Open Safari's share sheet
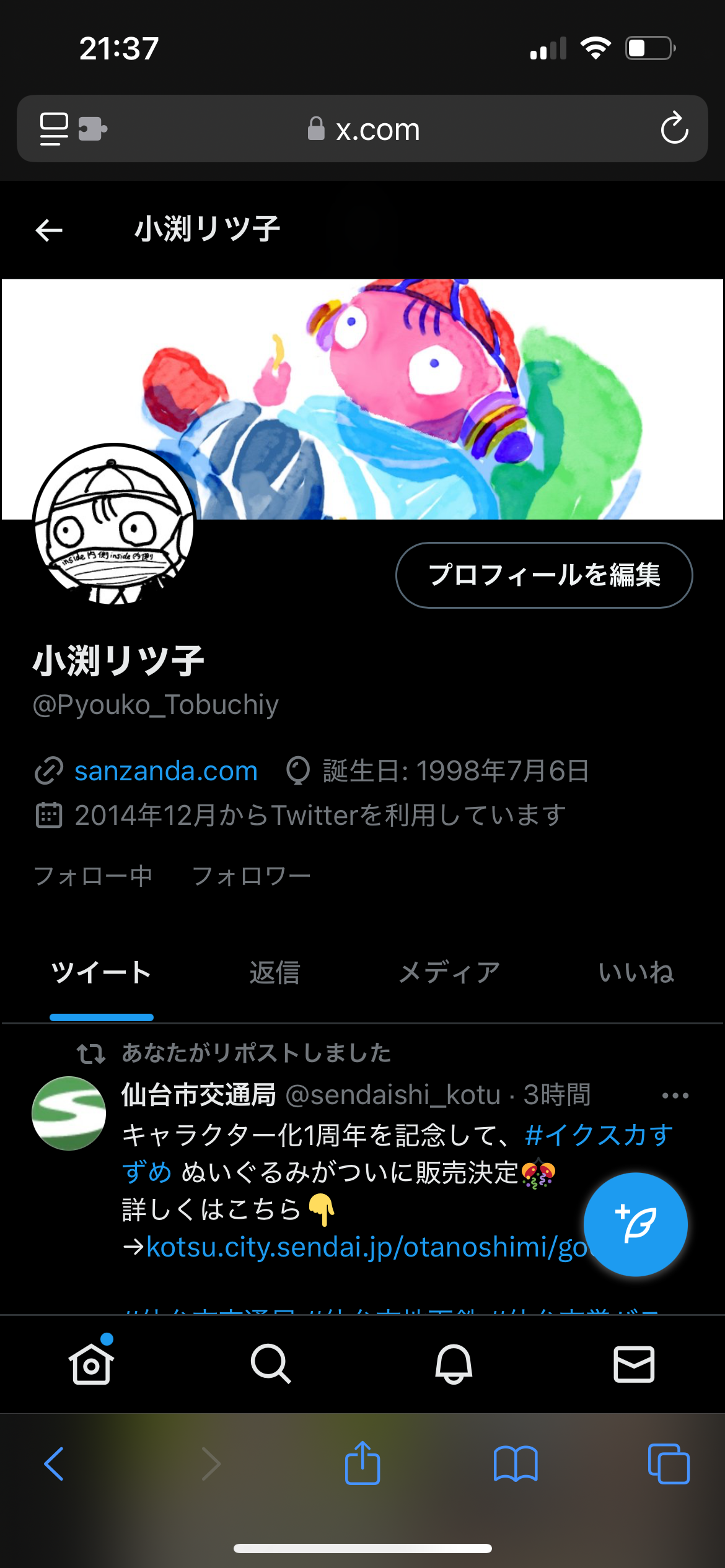The width and height of the screenshot is (725, 1568). [362, 1462]
